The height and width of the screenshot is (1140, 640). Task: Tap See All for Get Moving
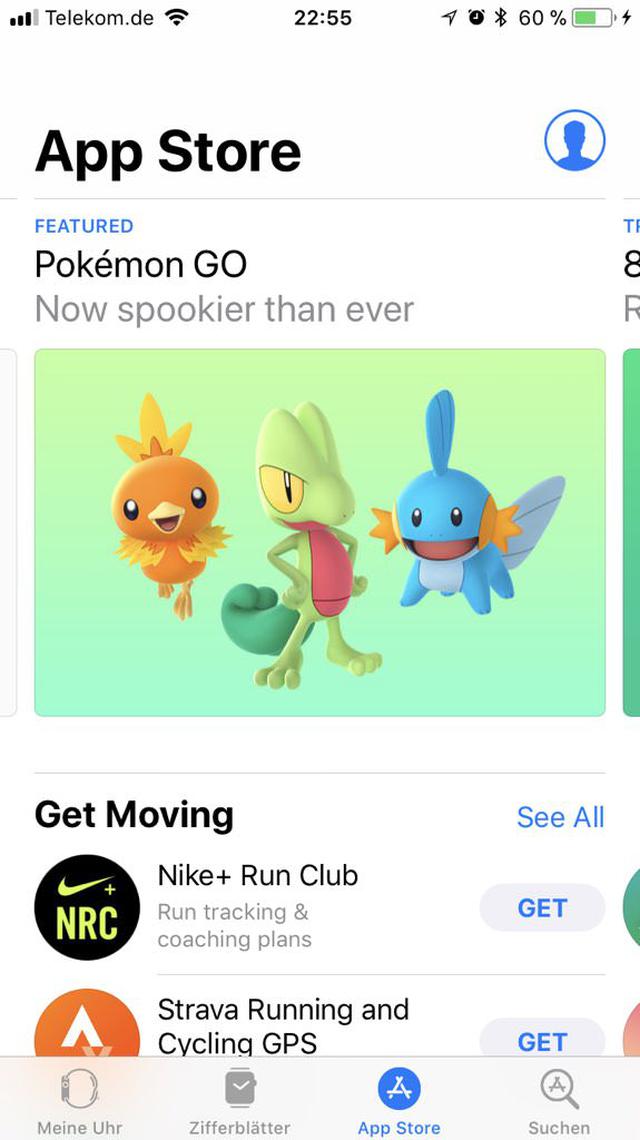click(560, 817)
